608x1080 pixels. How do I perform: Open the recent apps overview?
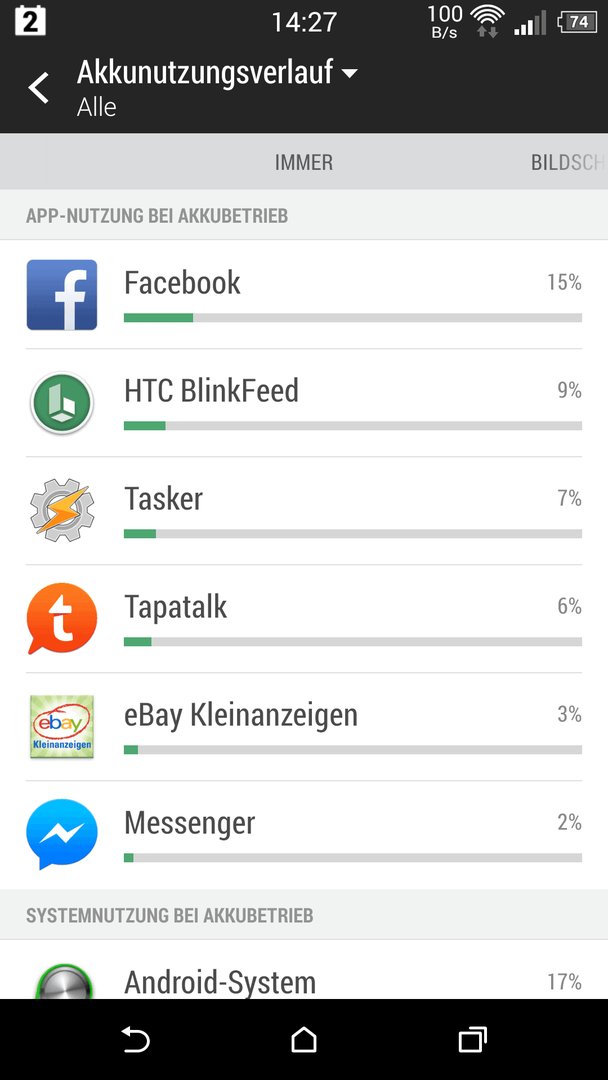tap(472, 1039)
